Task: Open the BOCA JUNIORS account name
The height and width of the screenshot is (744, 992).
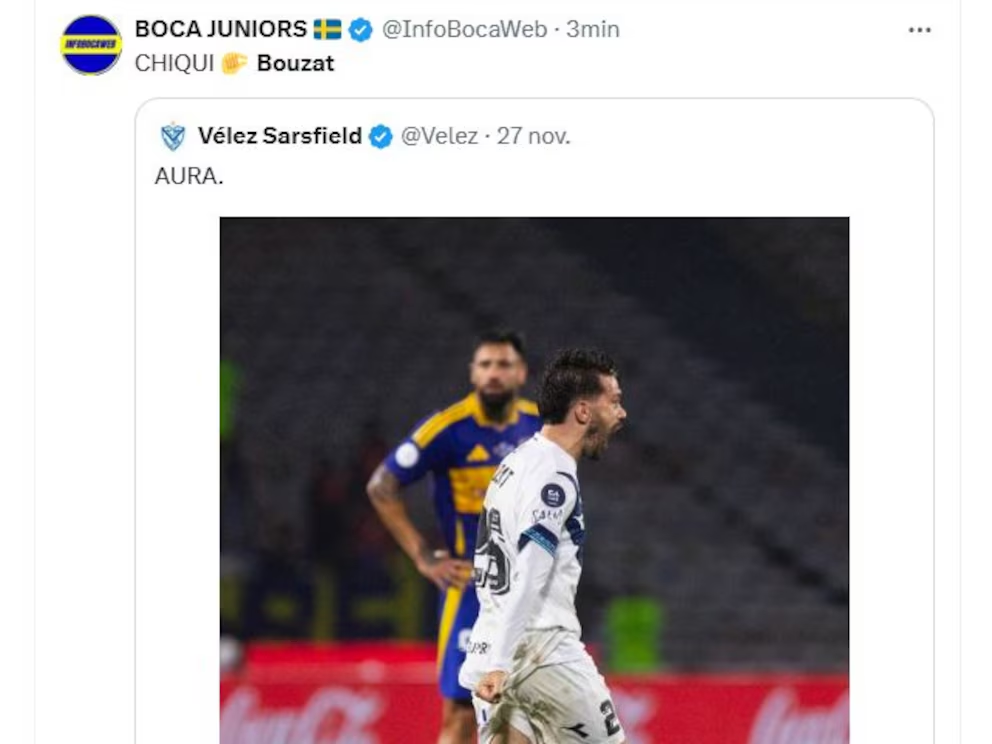Action: (x=220, y=30)
